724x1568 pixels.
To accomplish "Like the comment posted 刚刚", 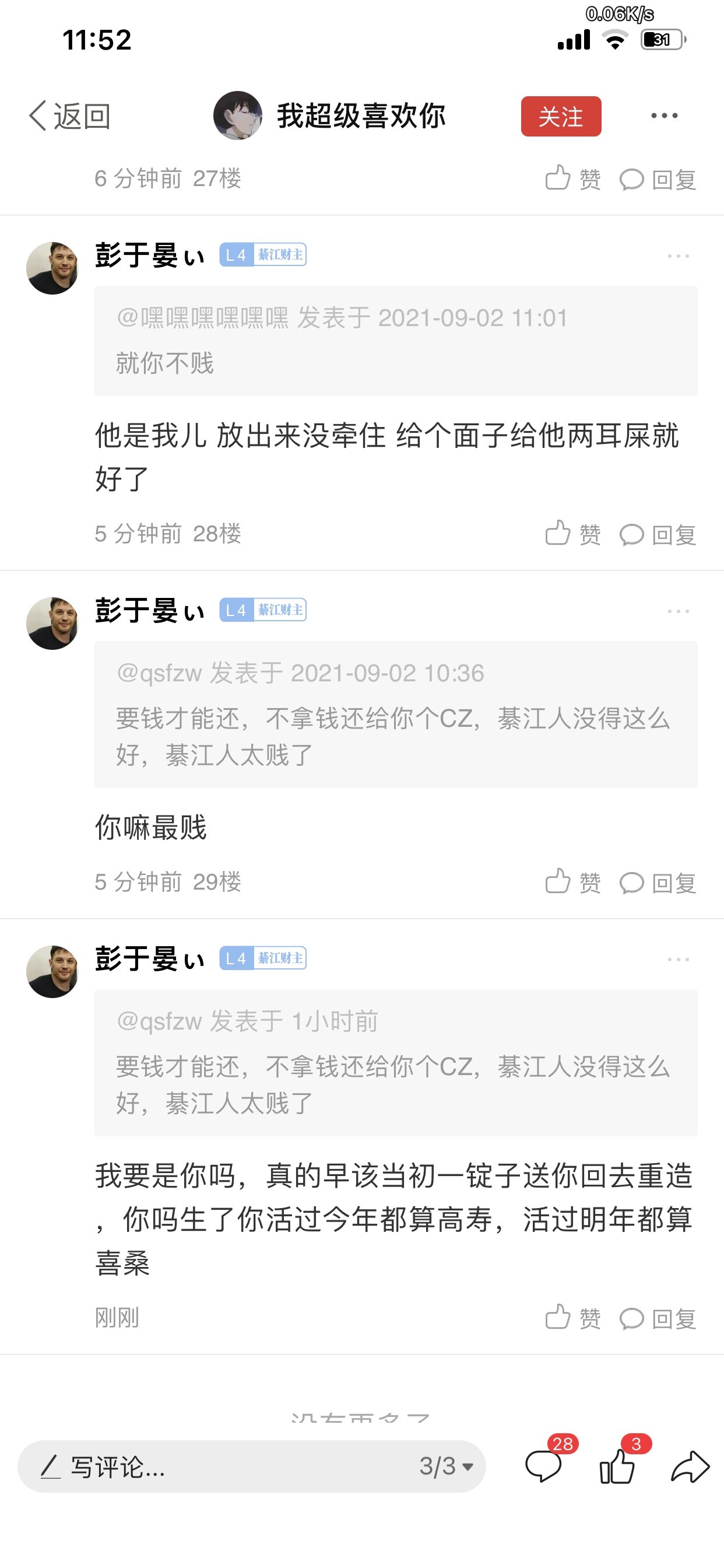I will pyautogui.click(x=572, y=1318).
